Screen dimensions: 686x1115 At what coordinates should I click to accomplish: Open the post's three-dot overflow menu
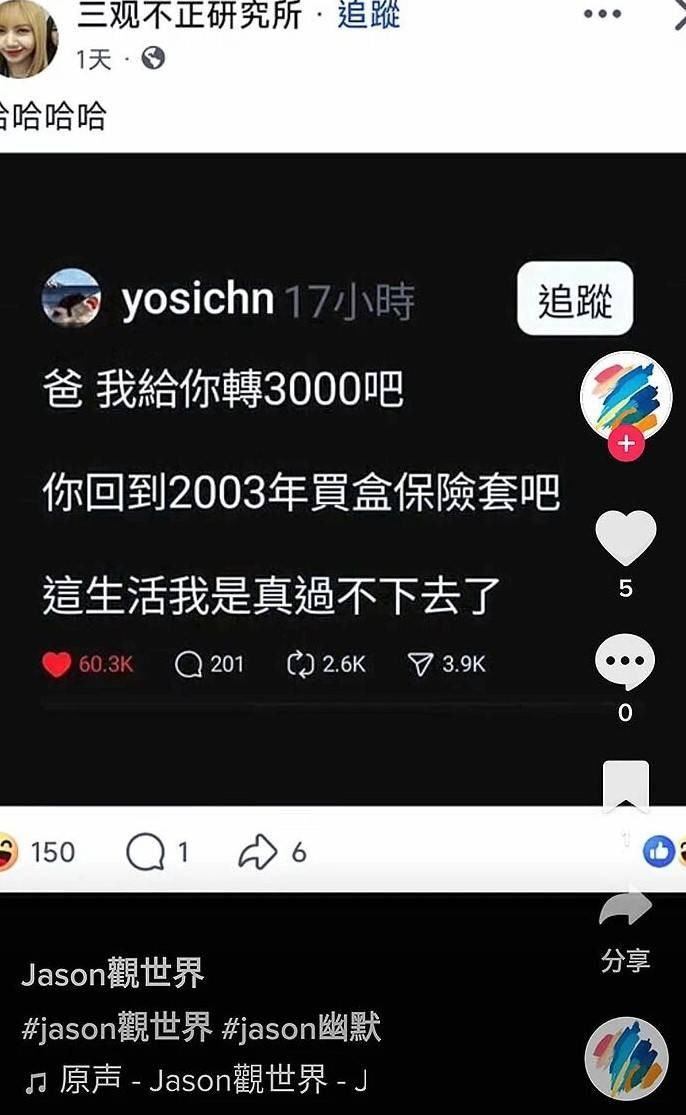point(602,14)
